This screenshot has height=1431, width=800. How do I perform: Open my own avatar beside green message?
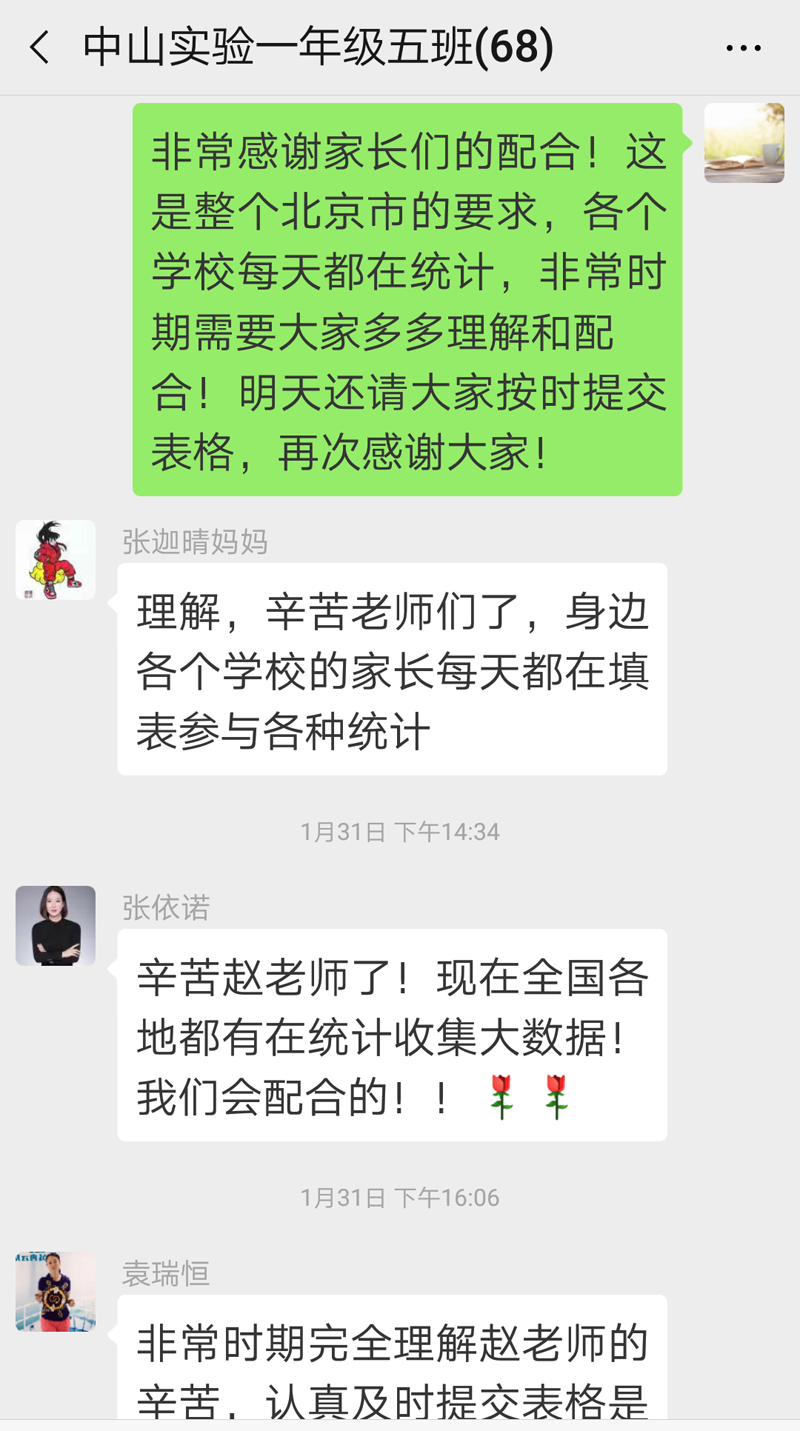744,143
